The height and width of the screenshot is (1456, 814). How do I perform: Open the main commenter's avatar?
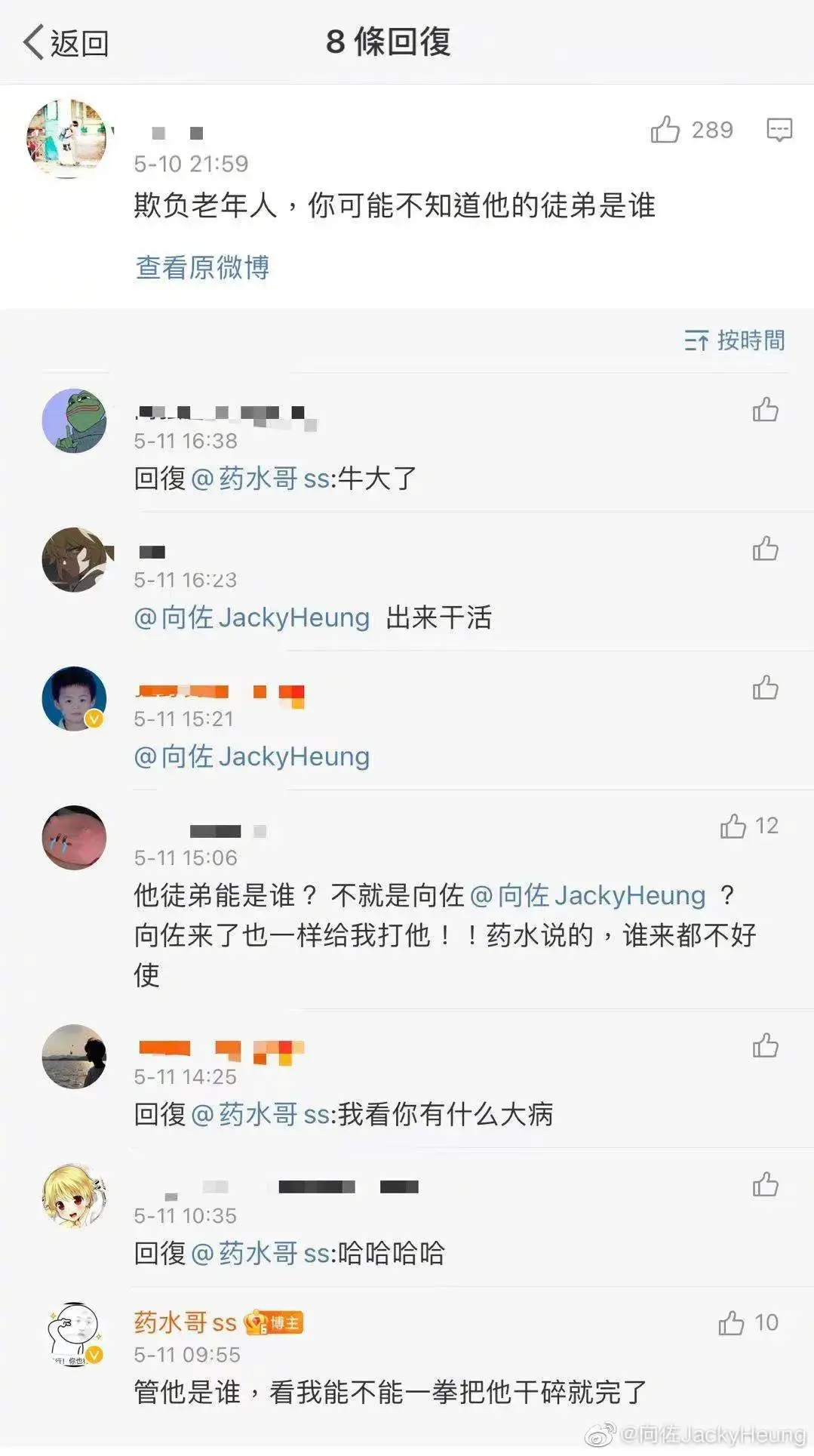click(68, 139)
